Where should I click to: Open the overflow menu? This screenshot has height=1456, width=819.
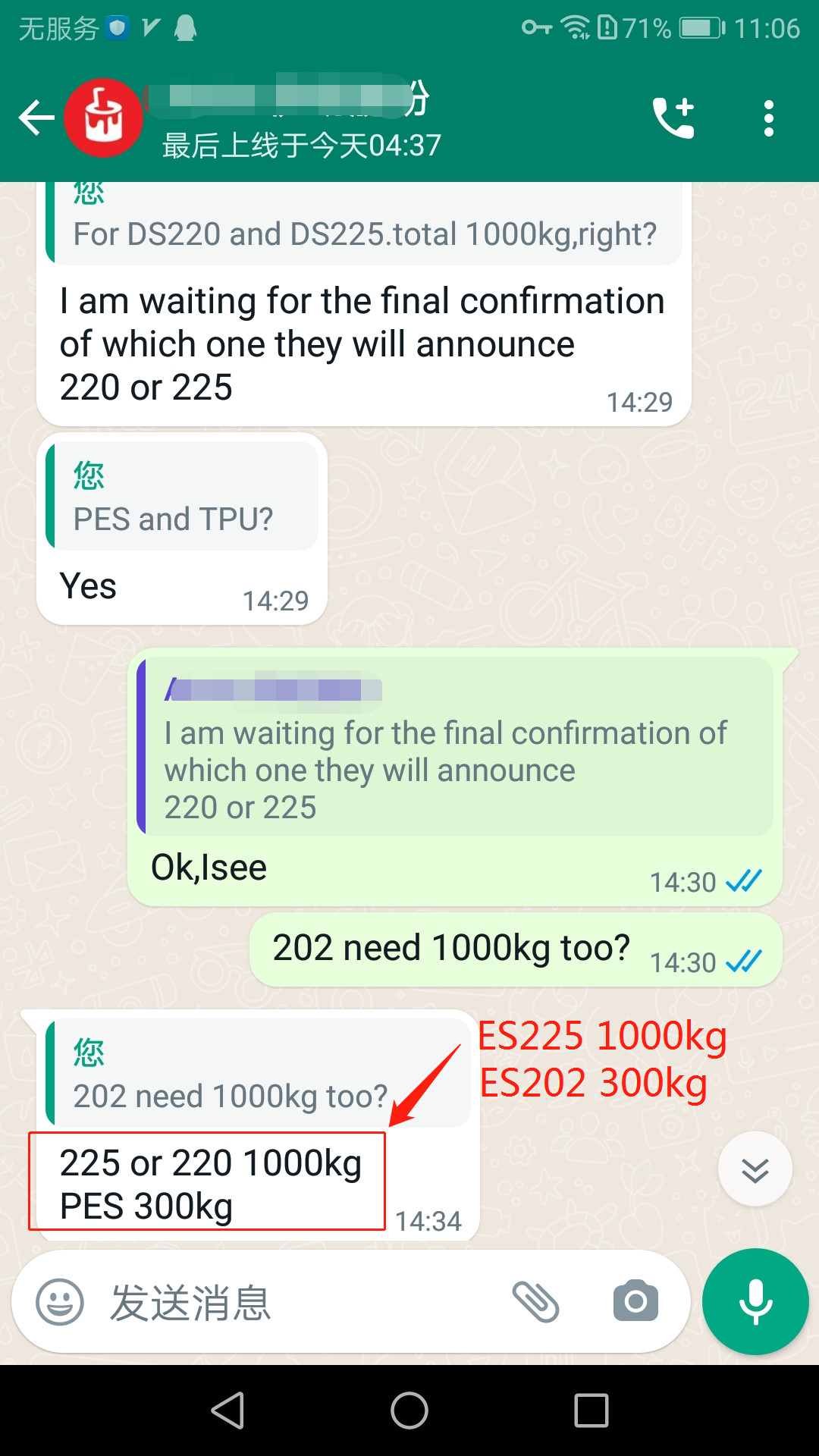coord(768,118)
